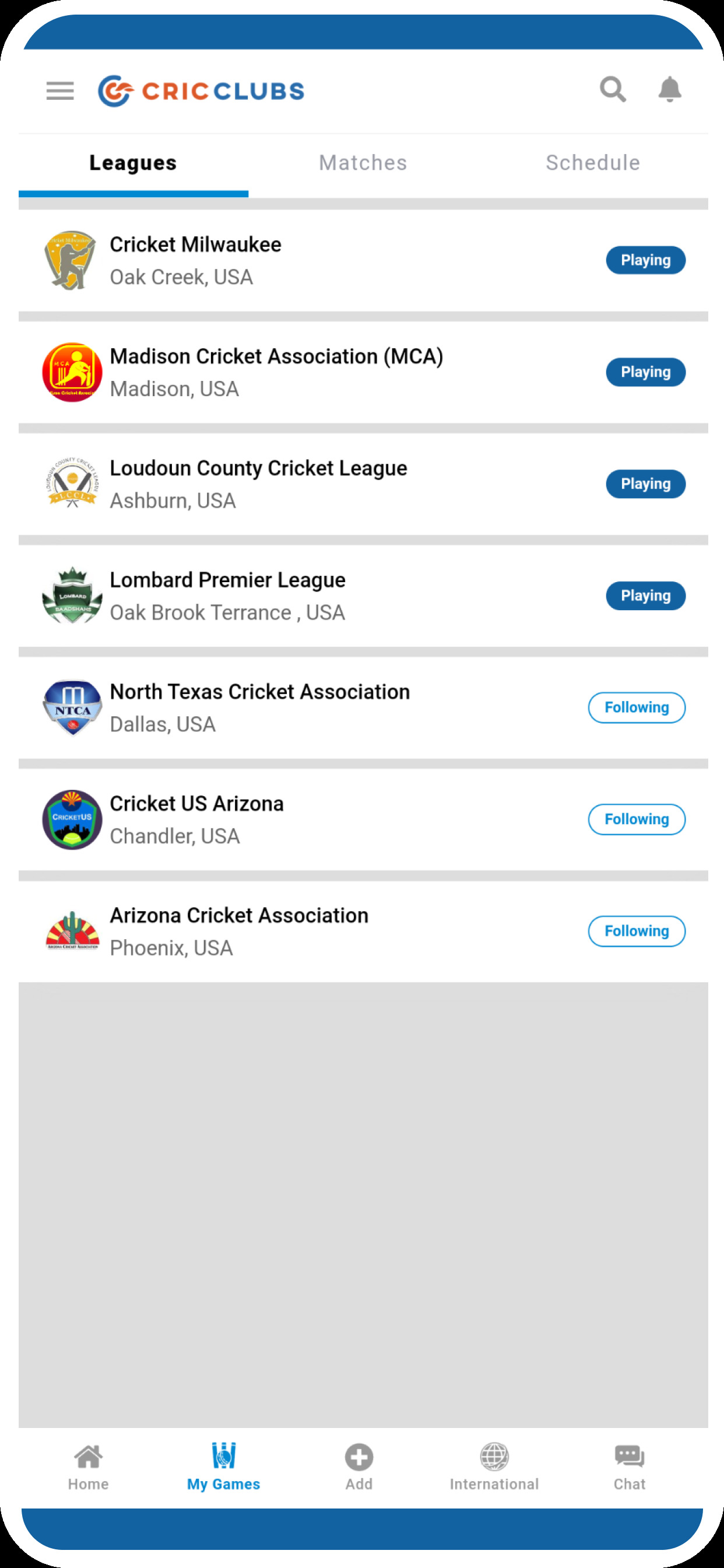
Task: Open Loudoun County Cricket League
Action: point(258,484)
